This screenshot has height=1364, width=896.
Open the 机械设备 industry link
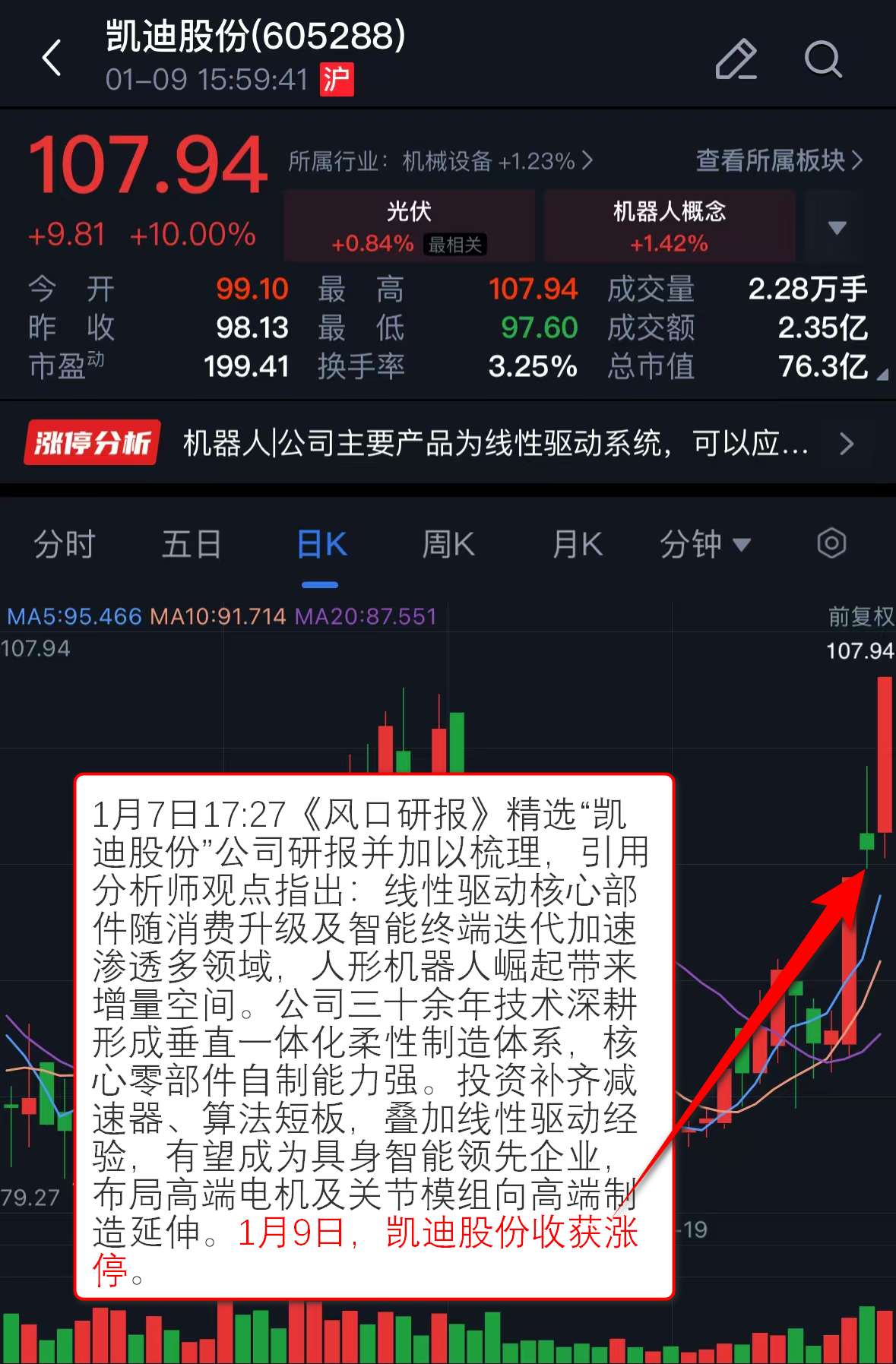click(440, 161)
